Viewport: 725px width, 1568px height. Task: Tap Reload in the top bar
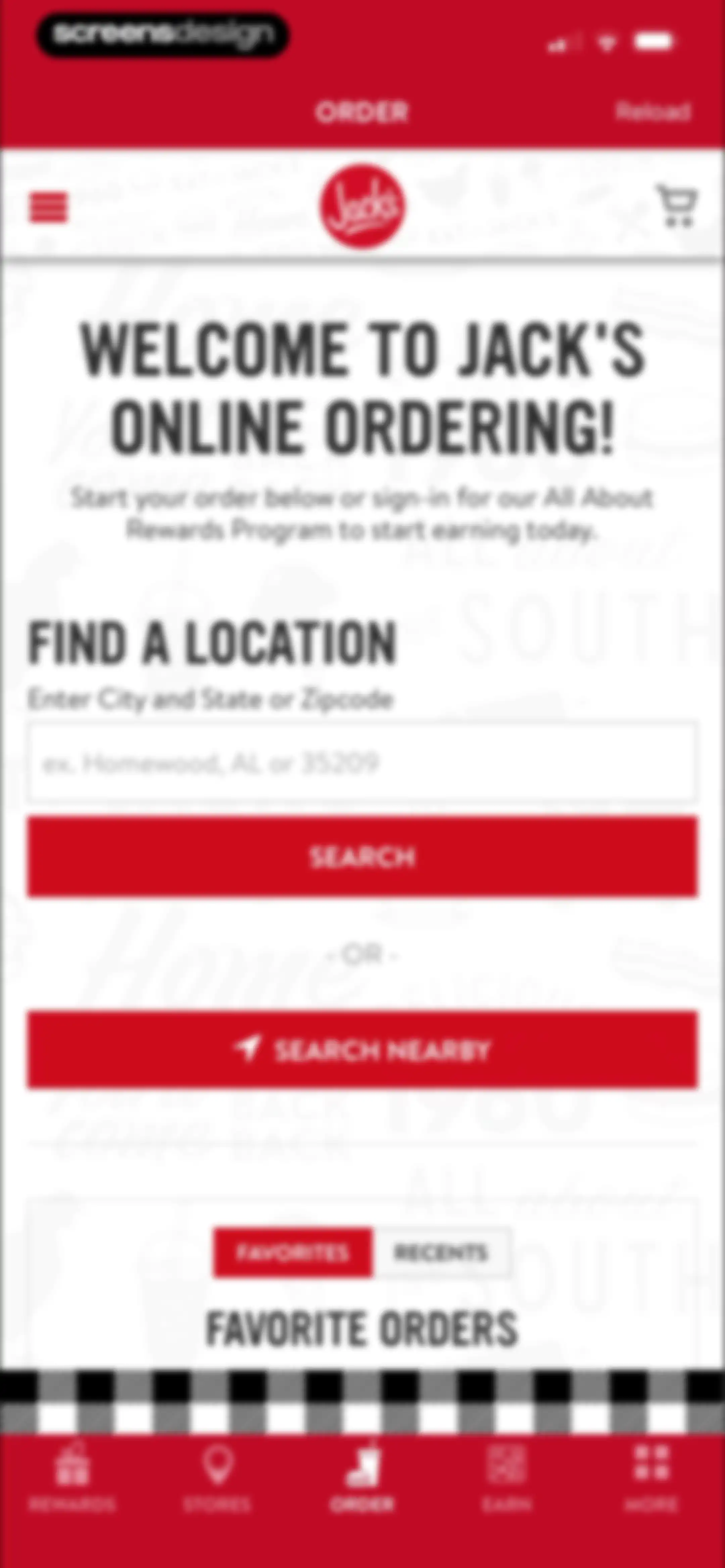653,111
